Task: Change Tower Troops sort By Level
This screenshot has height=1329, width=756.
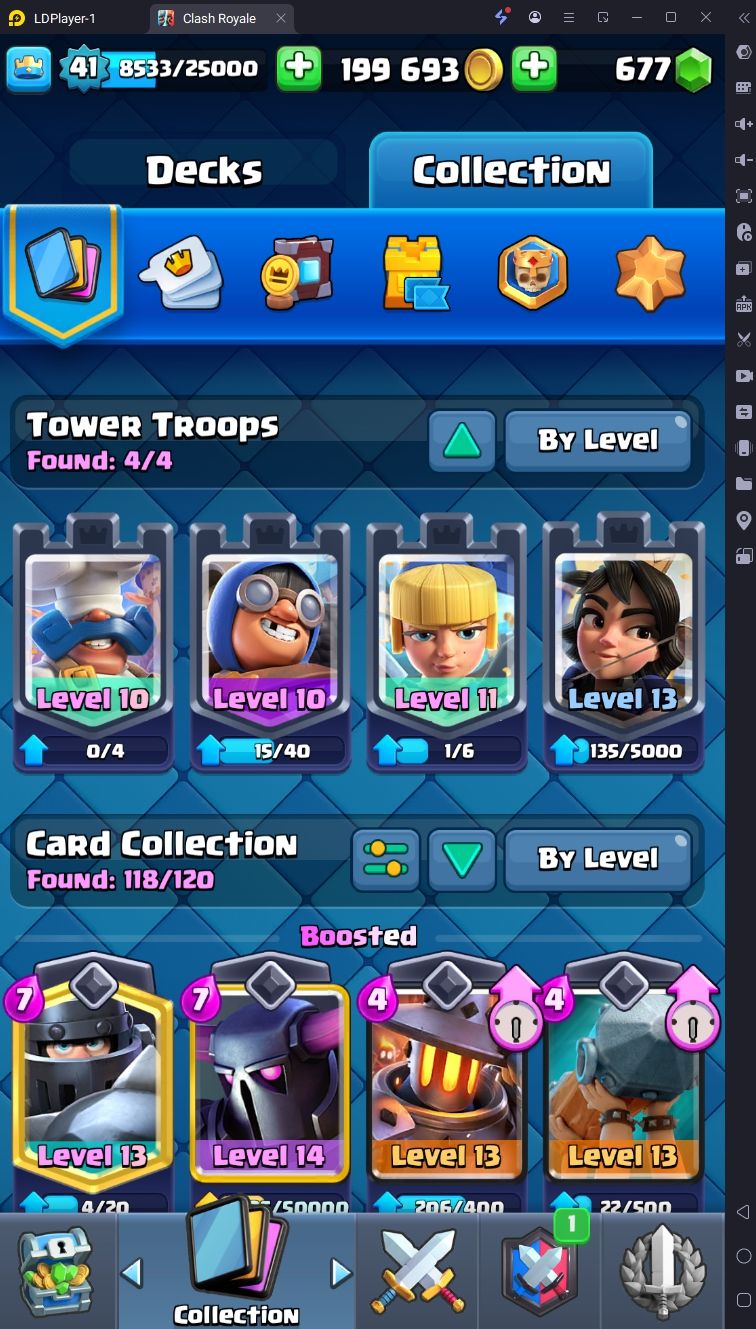Action: tap(598, 440)
